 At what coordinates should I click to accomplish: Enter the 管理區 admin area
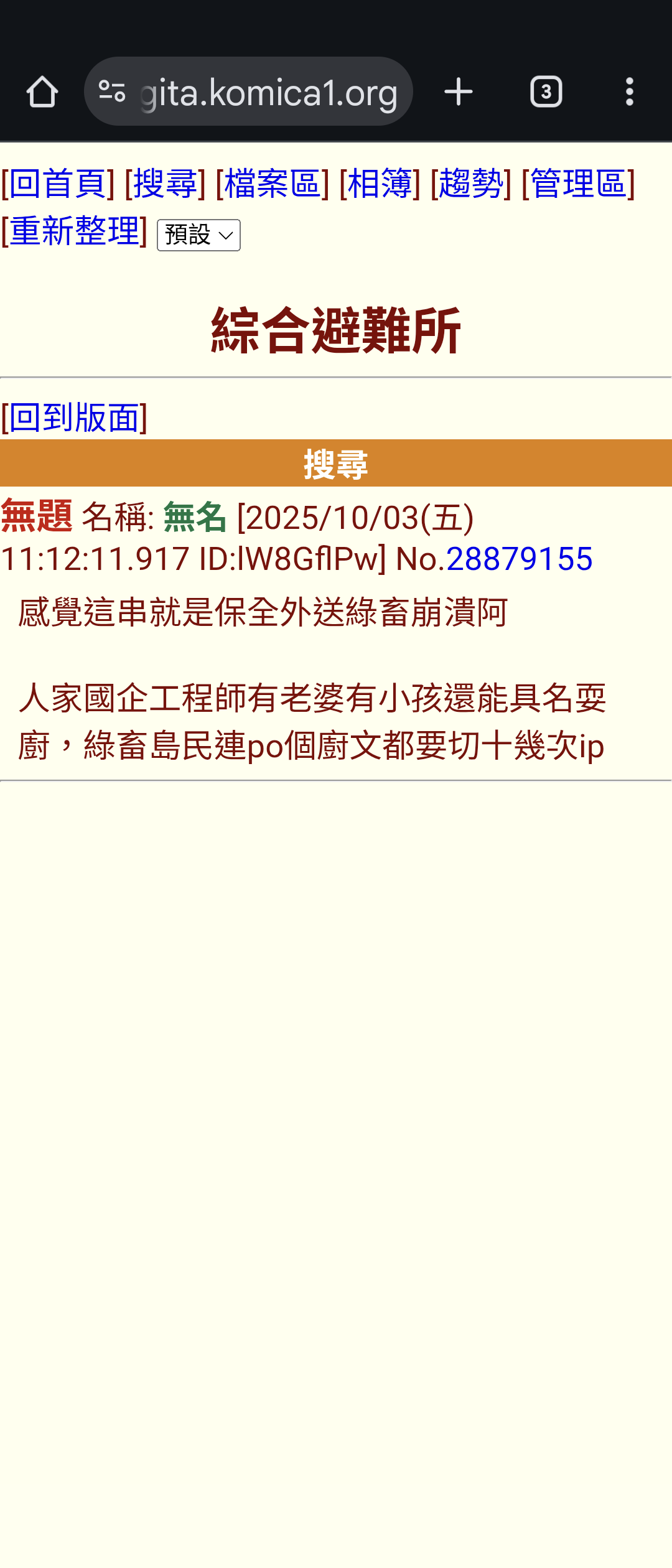(578, 184)
